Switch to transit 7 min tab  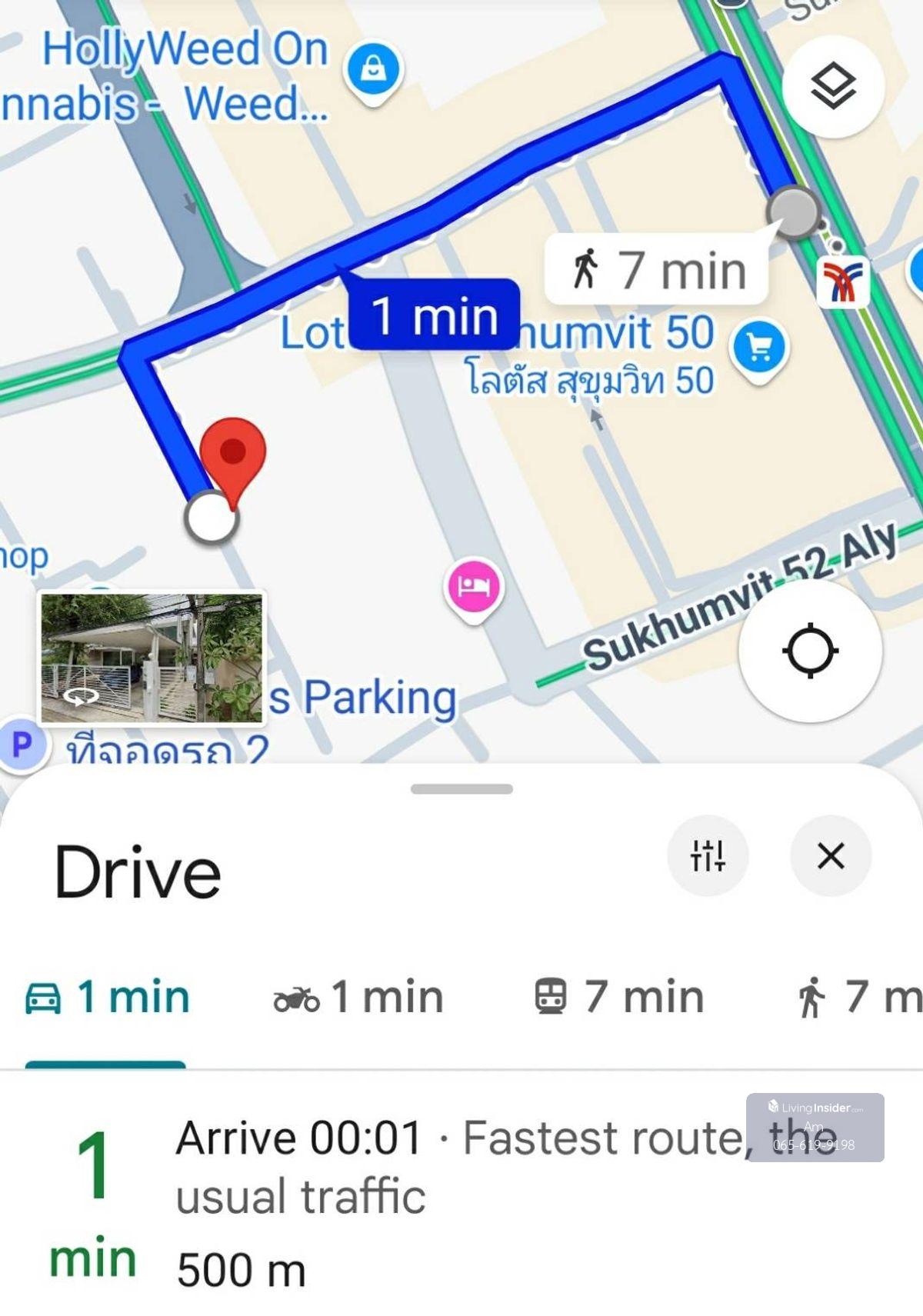[619, 998]
